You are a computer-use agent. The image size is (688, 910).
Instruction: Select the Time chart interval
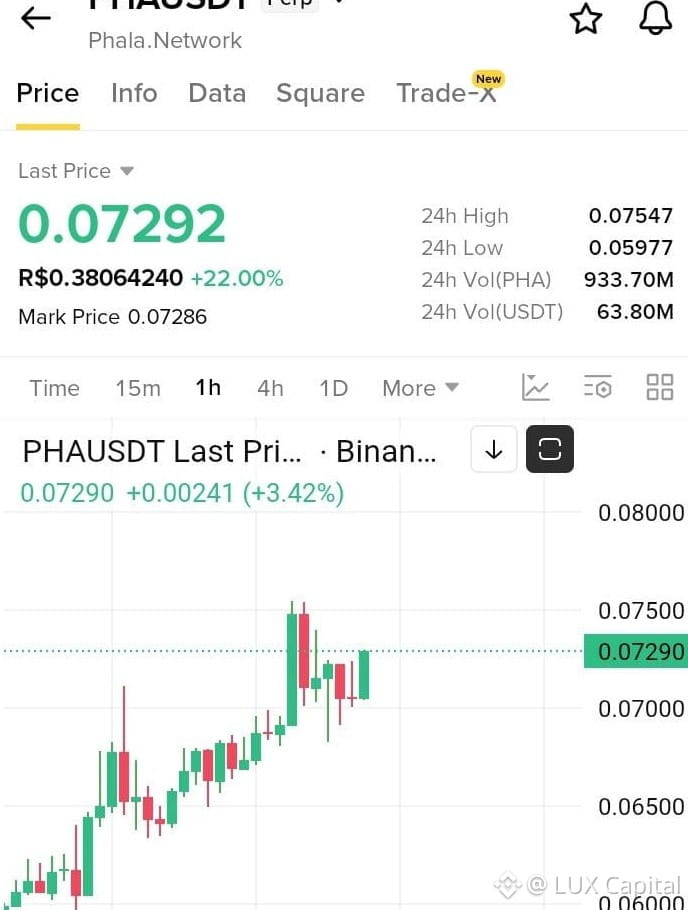pyautogui.click(x=55, y=388)
